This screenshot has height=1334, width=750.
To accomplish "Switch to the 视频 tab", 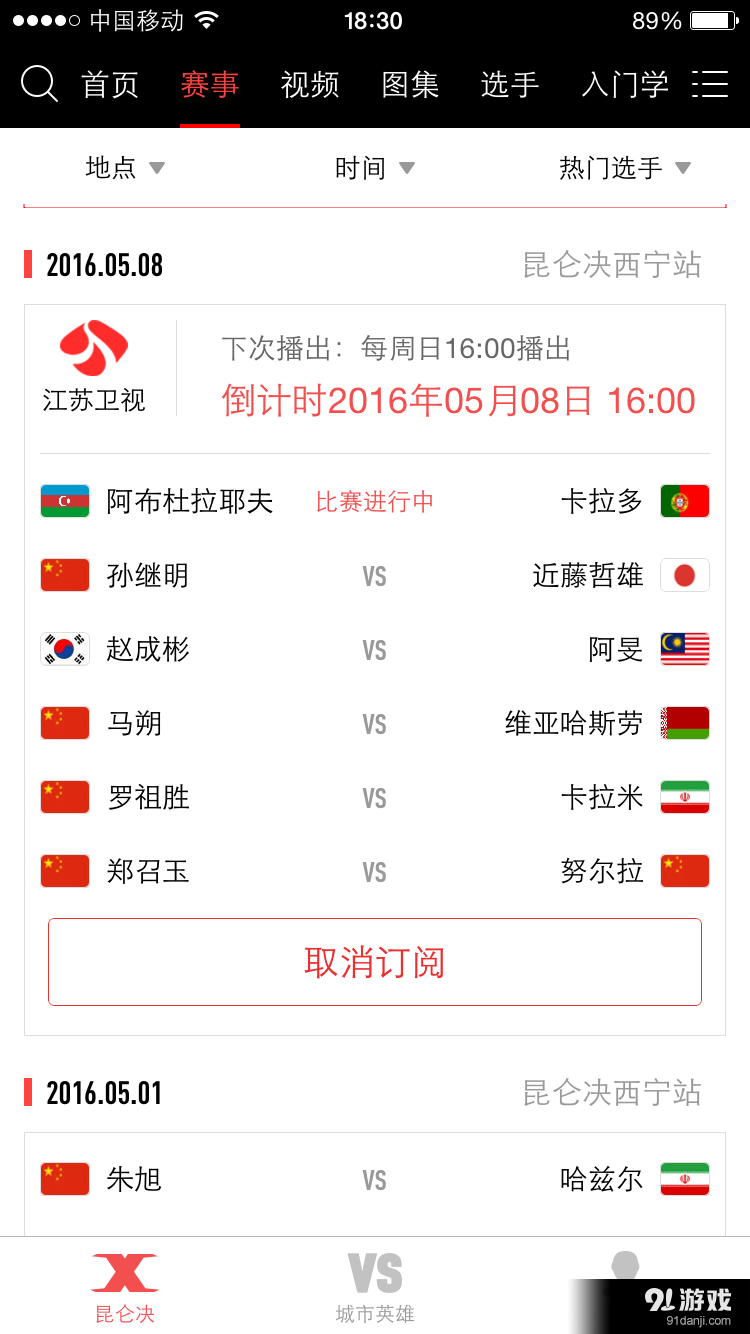I will click(310, 85).
